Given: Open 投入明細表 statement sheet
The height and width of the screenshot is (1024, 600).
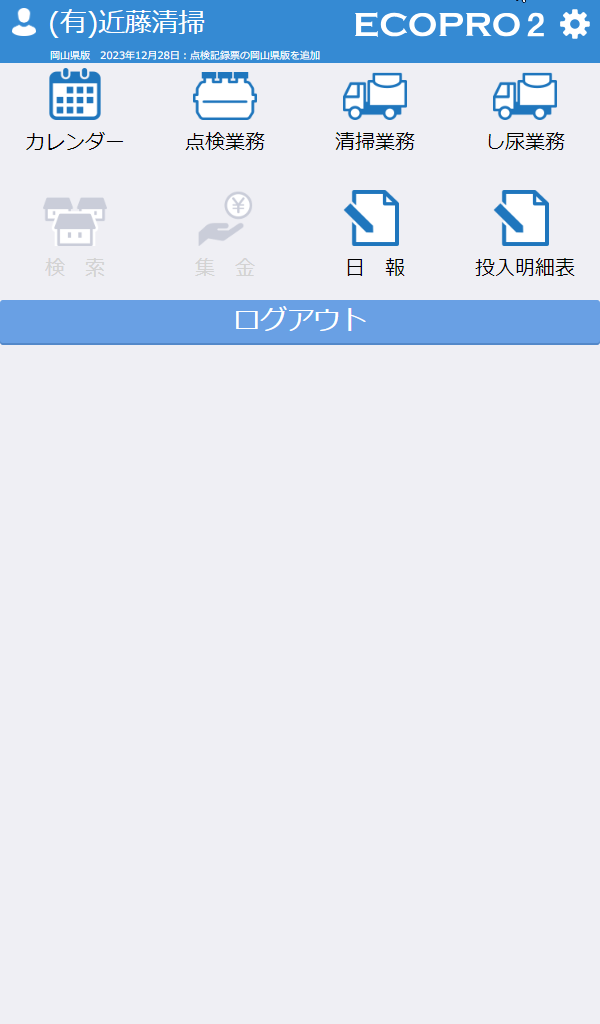Looking at the screenshot, I should coord(525,232).
